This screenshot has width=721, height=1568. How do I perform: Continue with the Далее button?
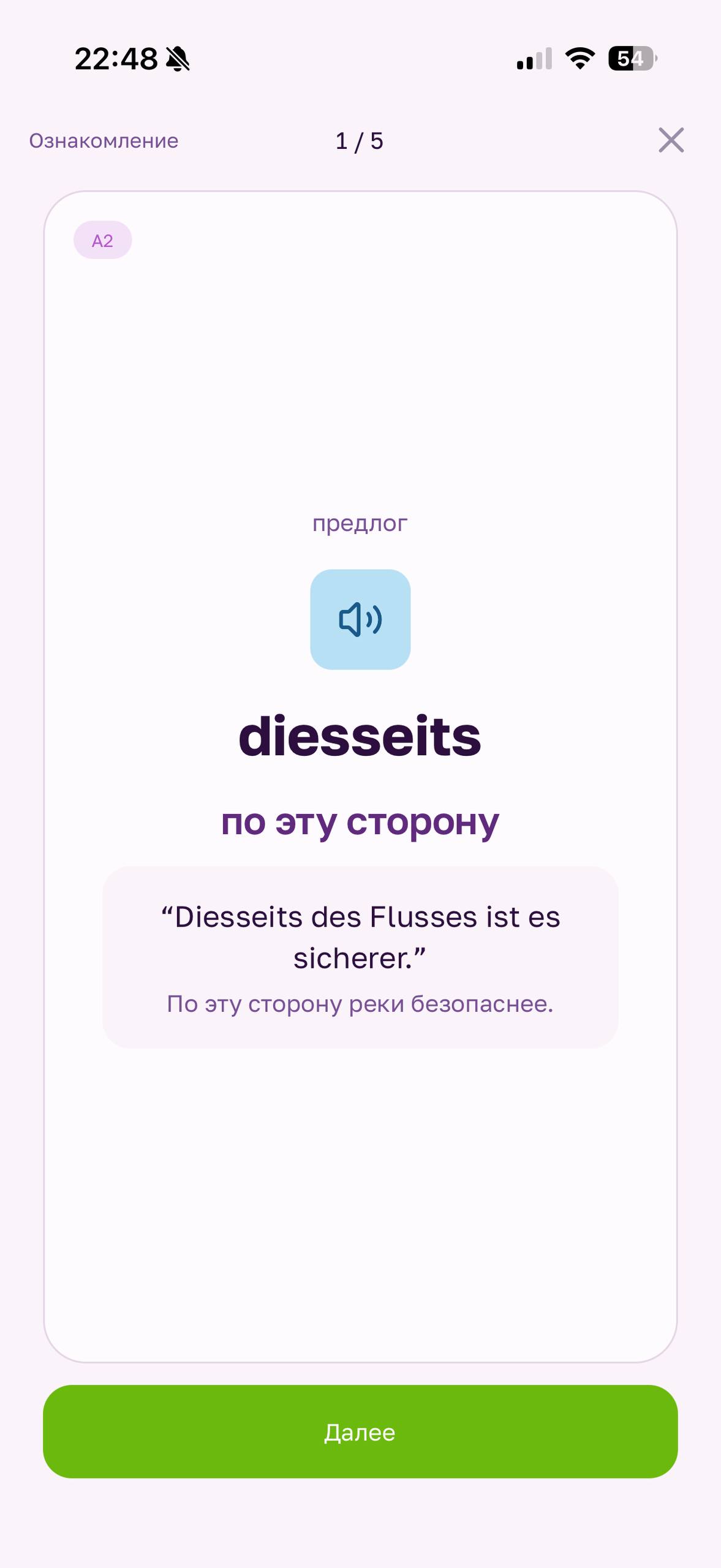[x=360, y=1431]
